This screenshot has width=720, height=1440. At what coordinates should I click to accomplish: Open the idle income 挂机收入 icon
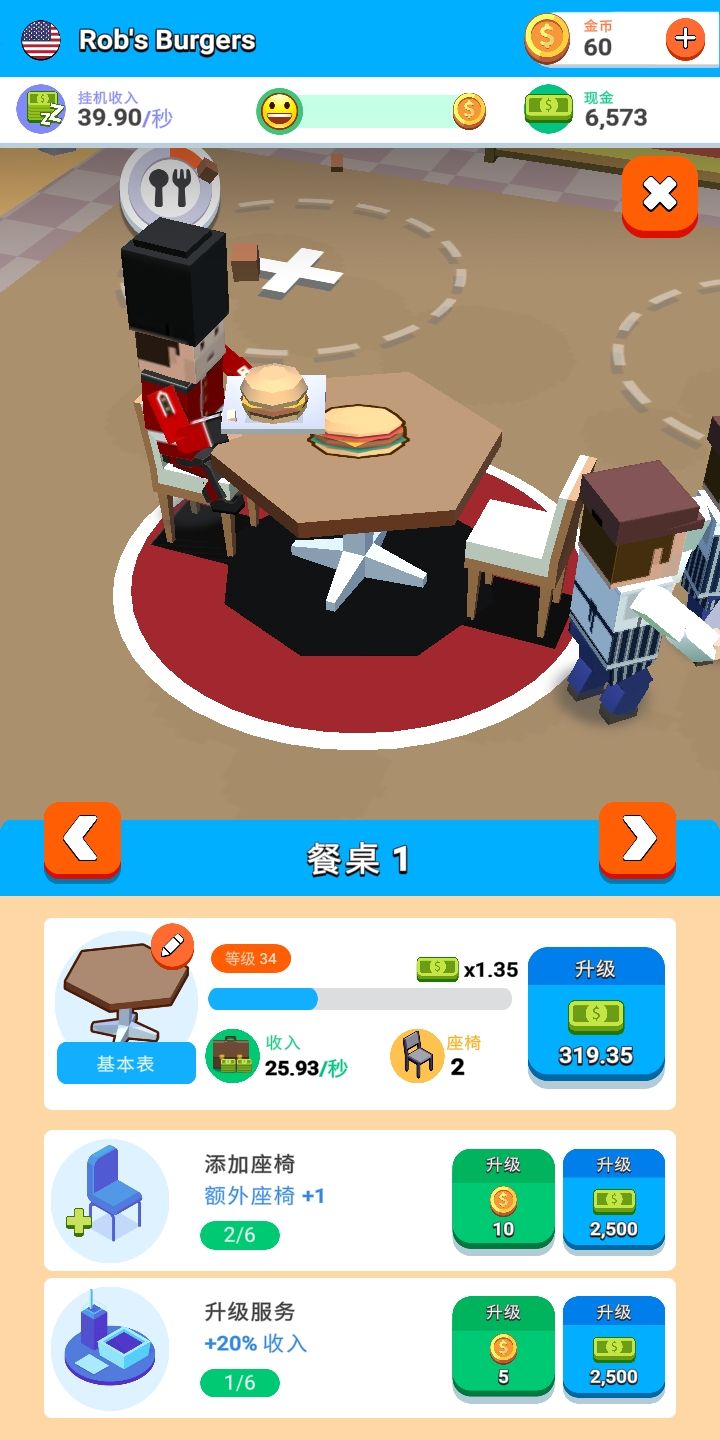pyautogui.click(x=41, y=109)
